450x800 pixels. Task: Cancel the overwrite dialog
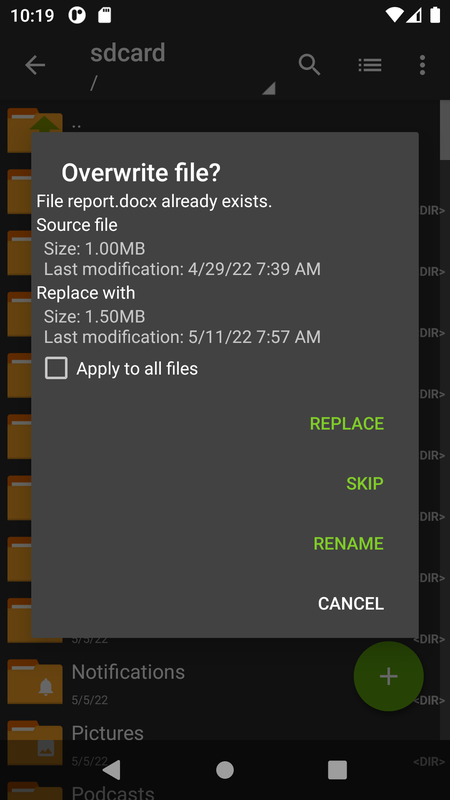(x=351, y=603)
